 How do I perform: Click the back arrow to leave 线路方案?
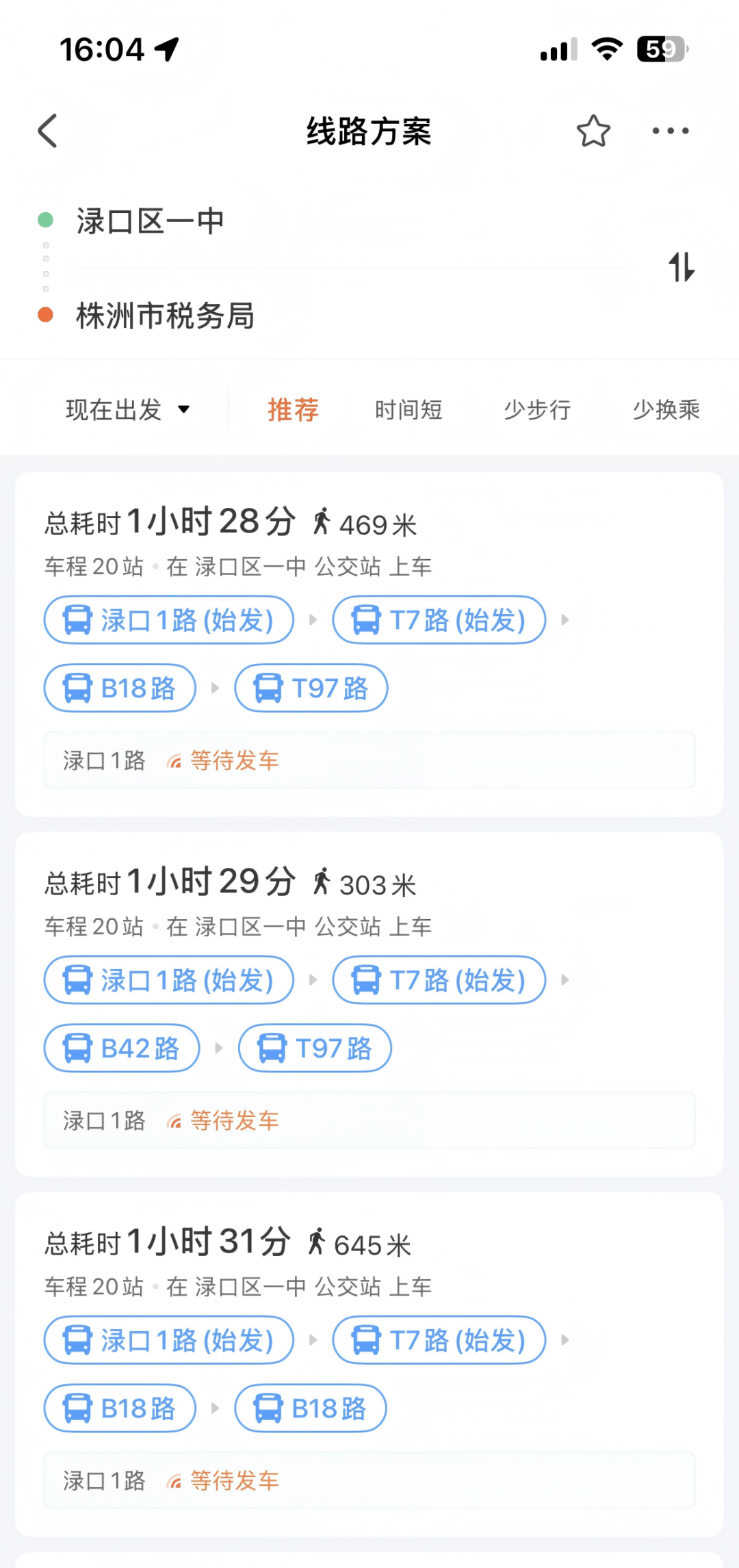pos(47,131)
